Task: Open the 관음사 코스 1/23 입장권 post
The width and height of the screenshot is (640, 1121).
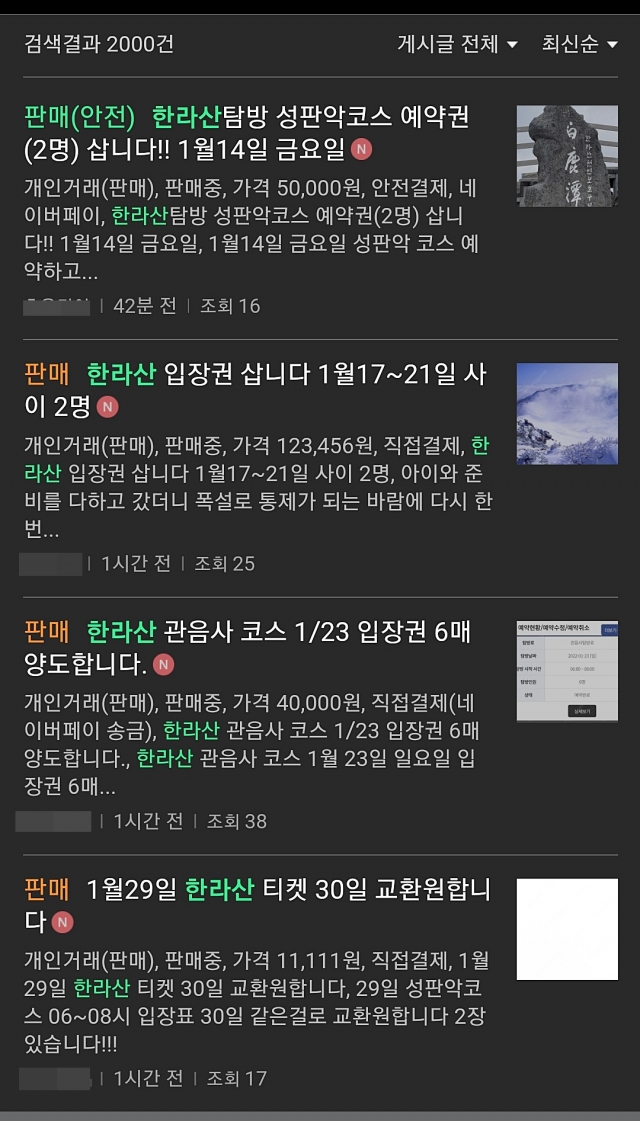Action: [x=247, y=648]
